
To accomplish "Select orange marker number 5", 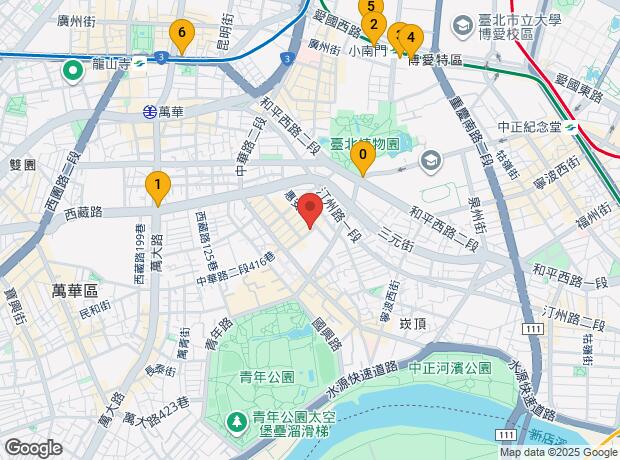I will [371, 6].
